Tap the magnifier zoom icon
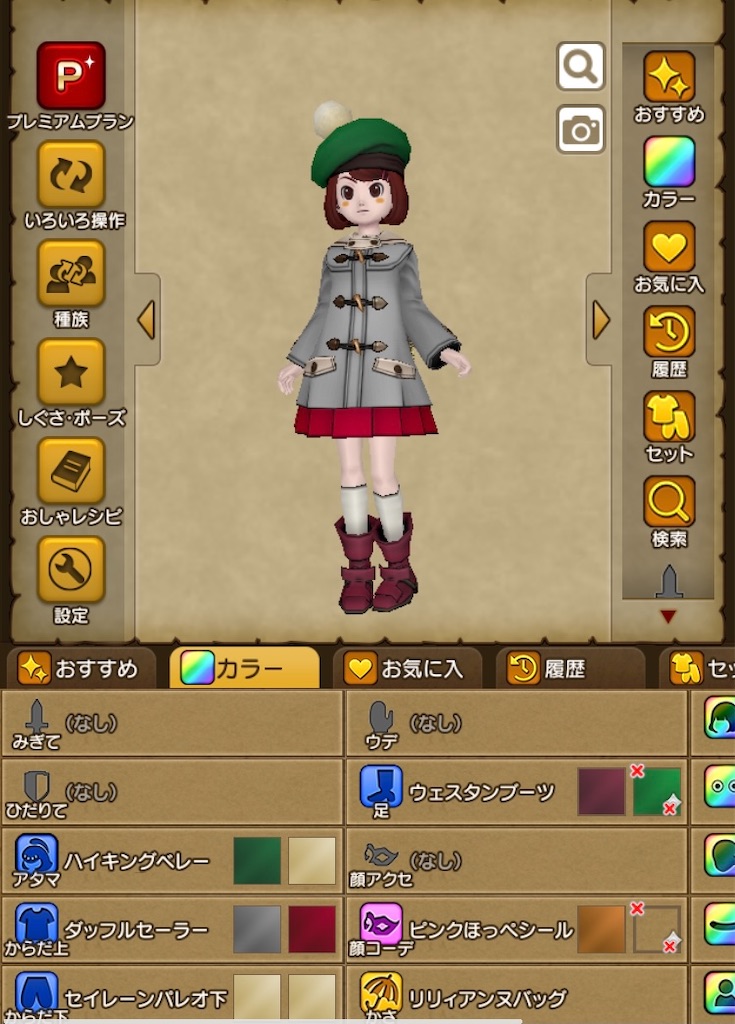Viewport: 735px width, 1024px height. (x=580, y=67)
